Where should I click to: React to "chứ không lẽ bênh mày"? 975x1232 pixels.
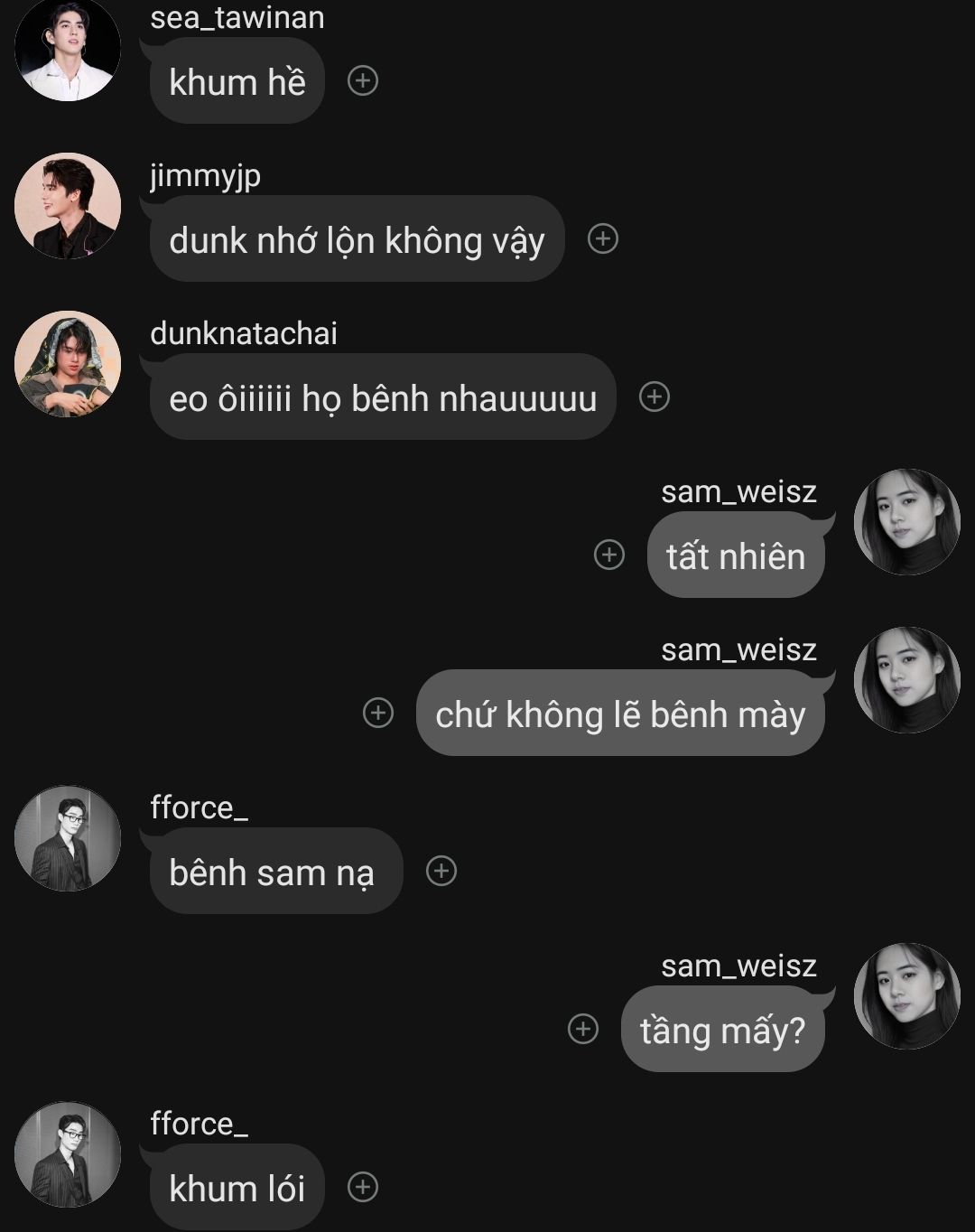pos(378,714)
